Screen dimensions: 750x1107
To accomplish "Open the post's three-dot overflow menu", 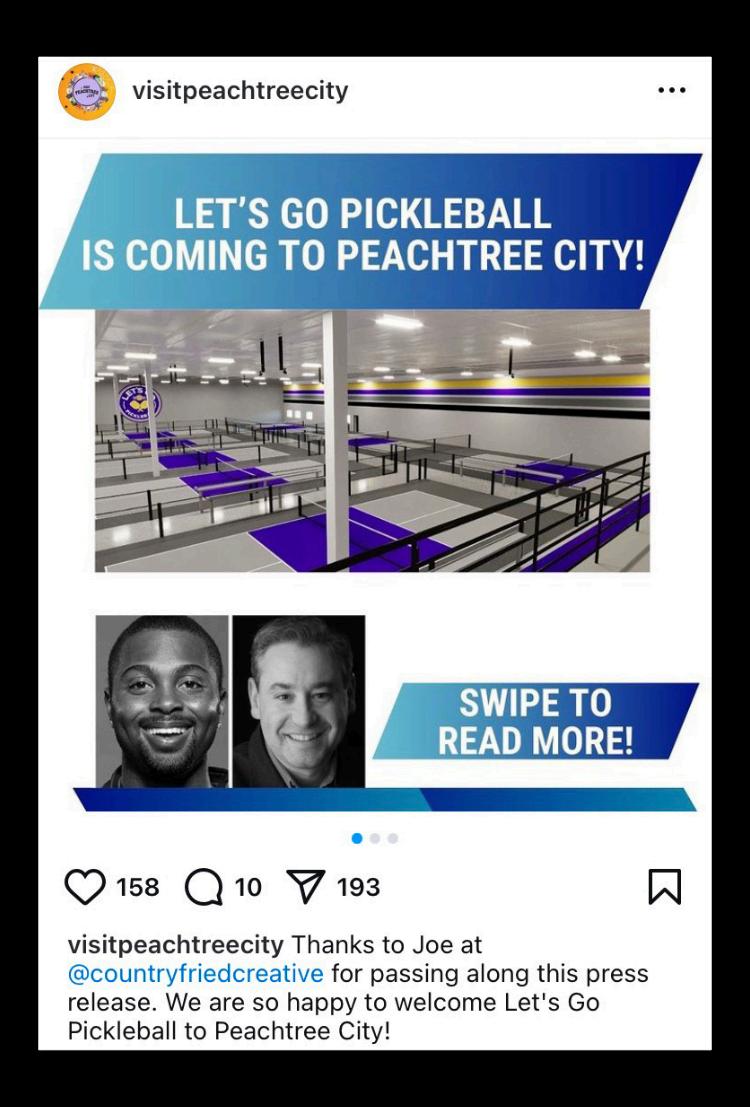I will [x=672, y=91].
